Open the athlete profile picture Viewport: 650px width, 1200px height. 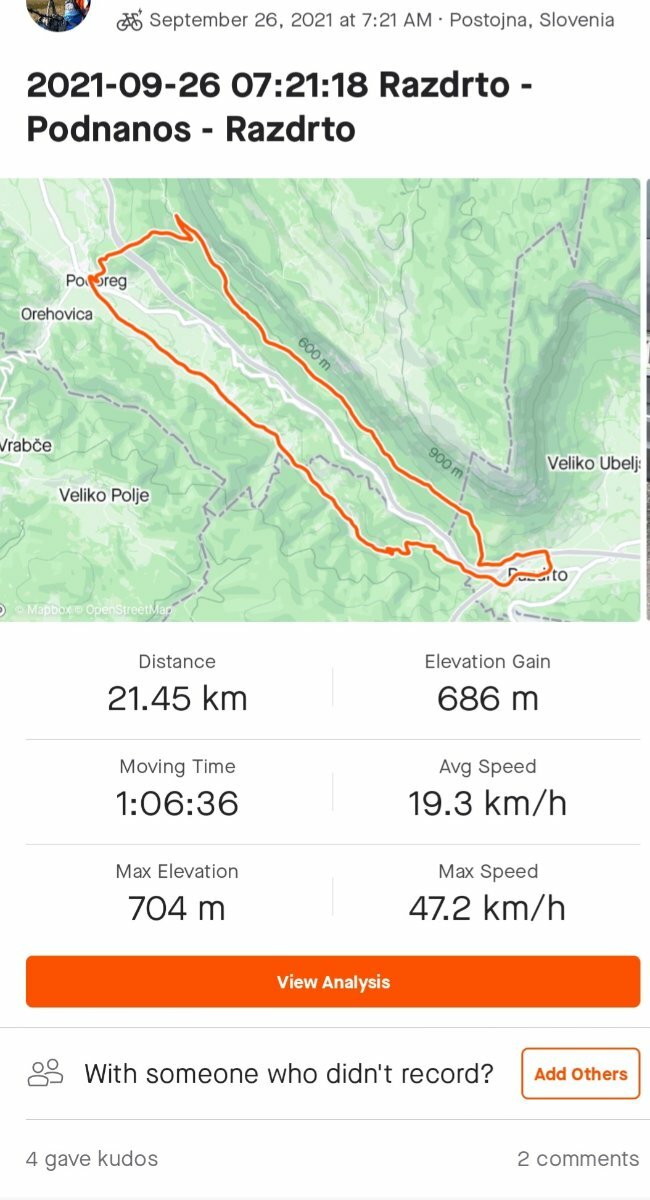59,14
